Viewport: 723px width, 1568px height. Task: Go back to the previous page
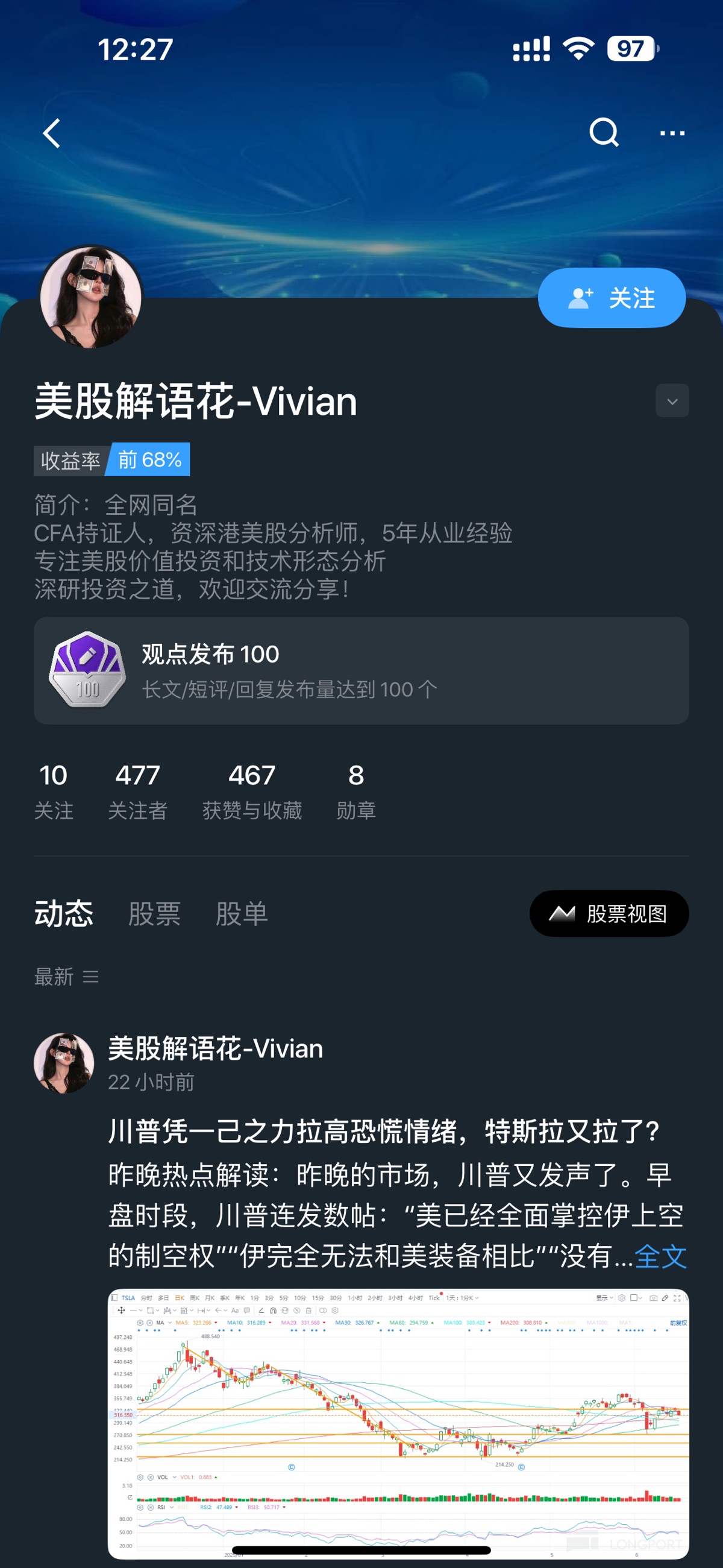[52, 133]
